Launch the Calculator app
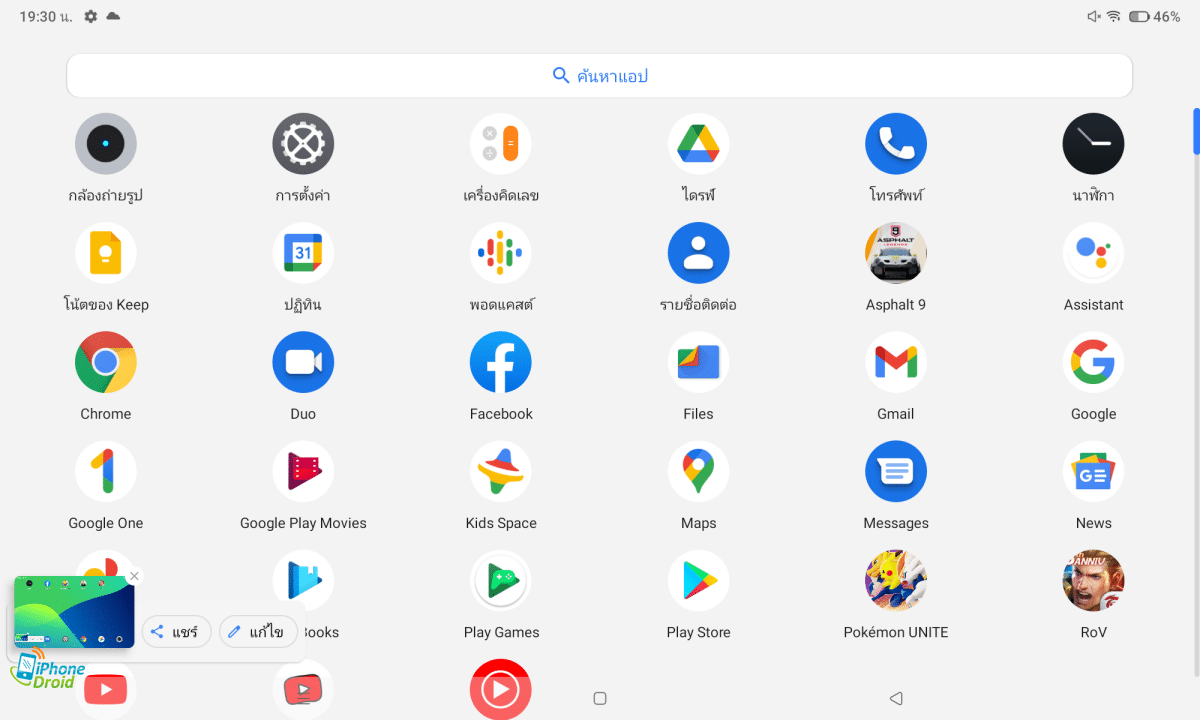The width and height of the screenshot is (1200, 720). (x=501, y=144)
